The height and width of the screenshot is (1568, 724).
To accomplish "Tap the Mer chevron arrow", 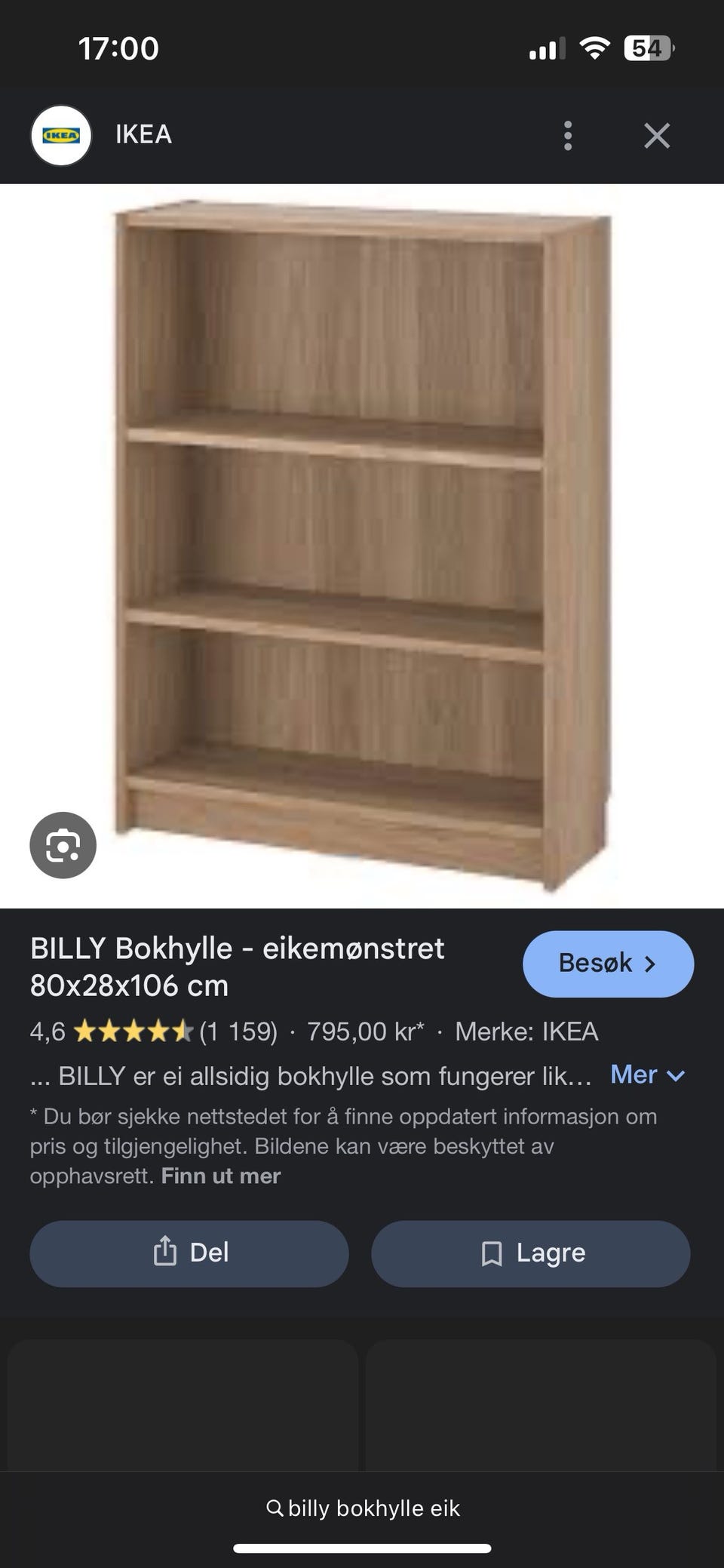I will 675,1076.
